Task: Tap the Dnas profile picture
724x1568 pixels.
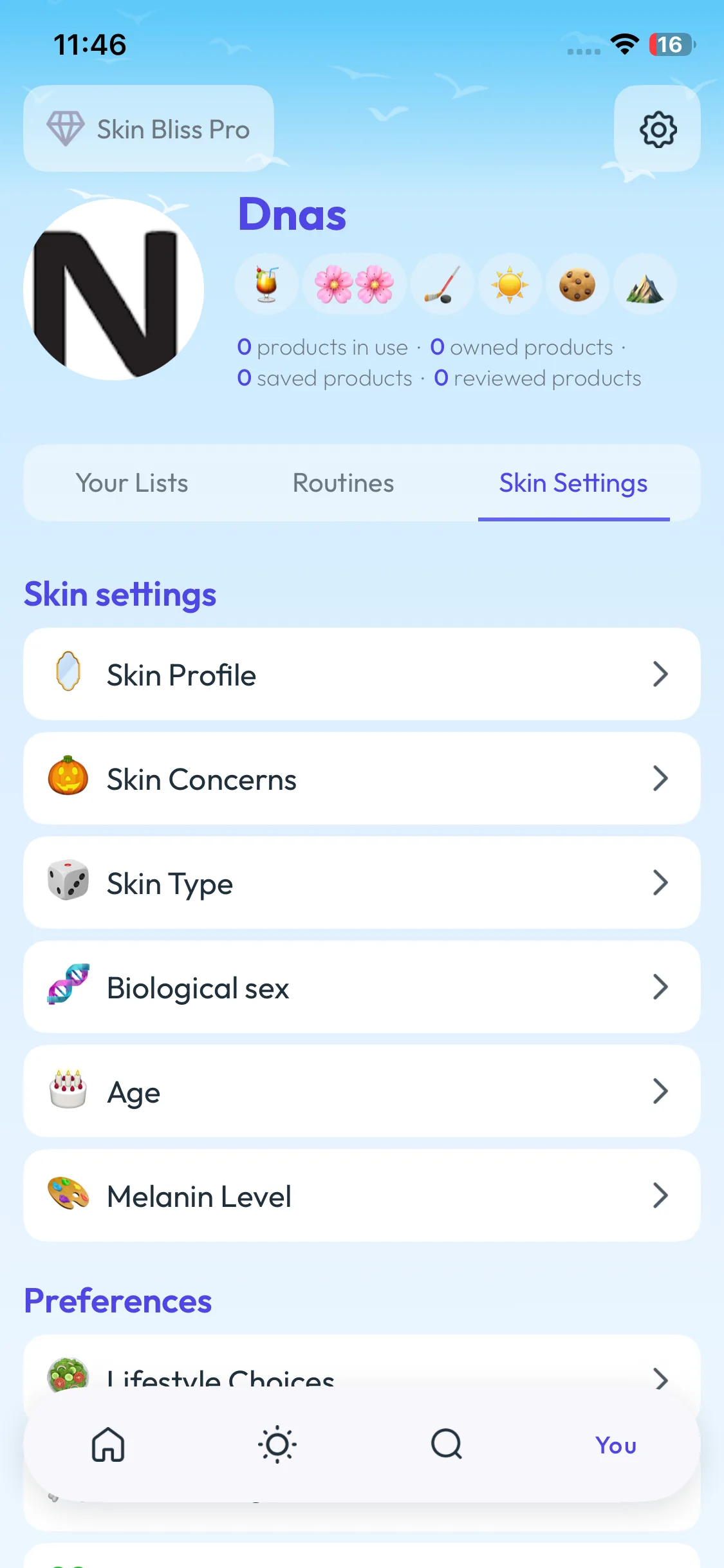Action: pos(114,290)
